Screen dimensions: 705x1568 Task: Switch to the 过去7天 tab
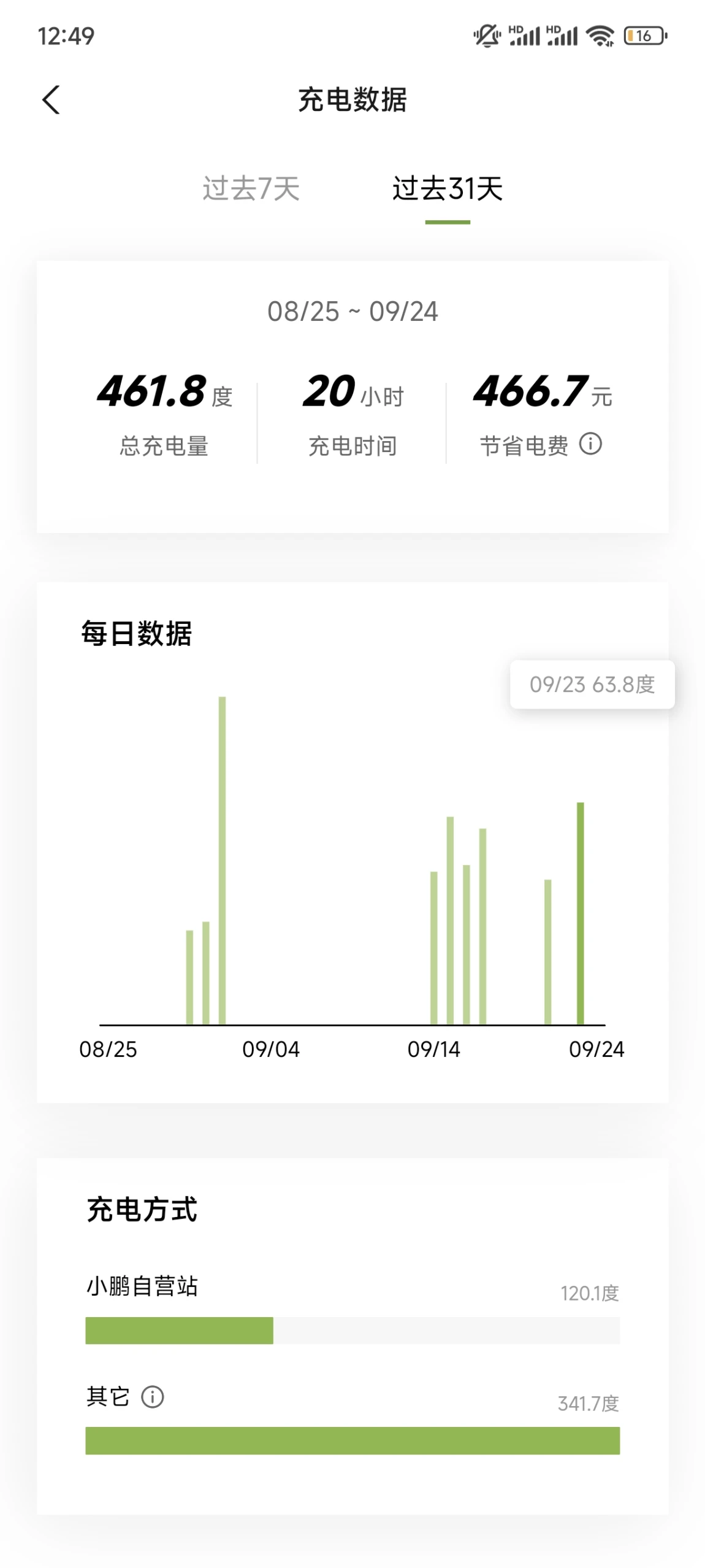pyautogui.click(x=251, y=188)
